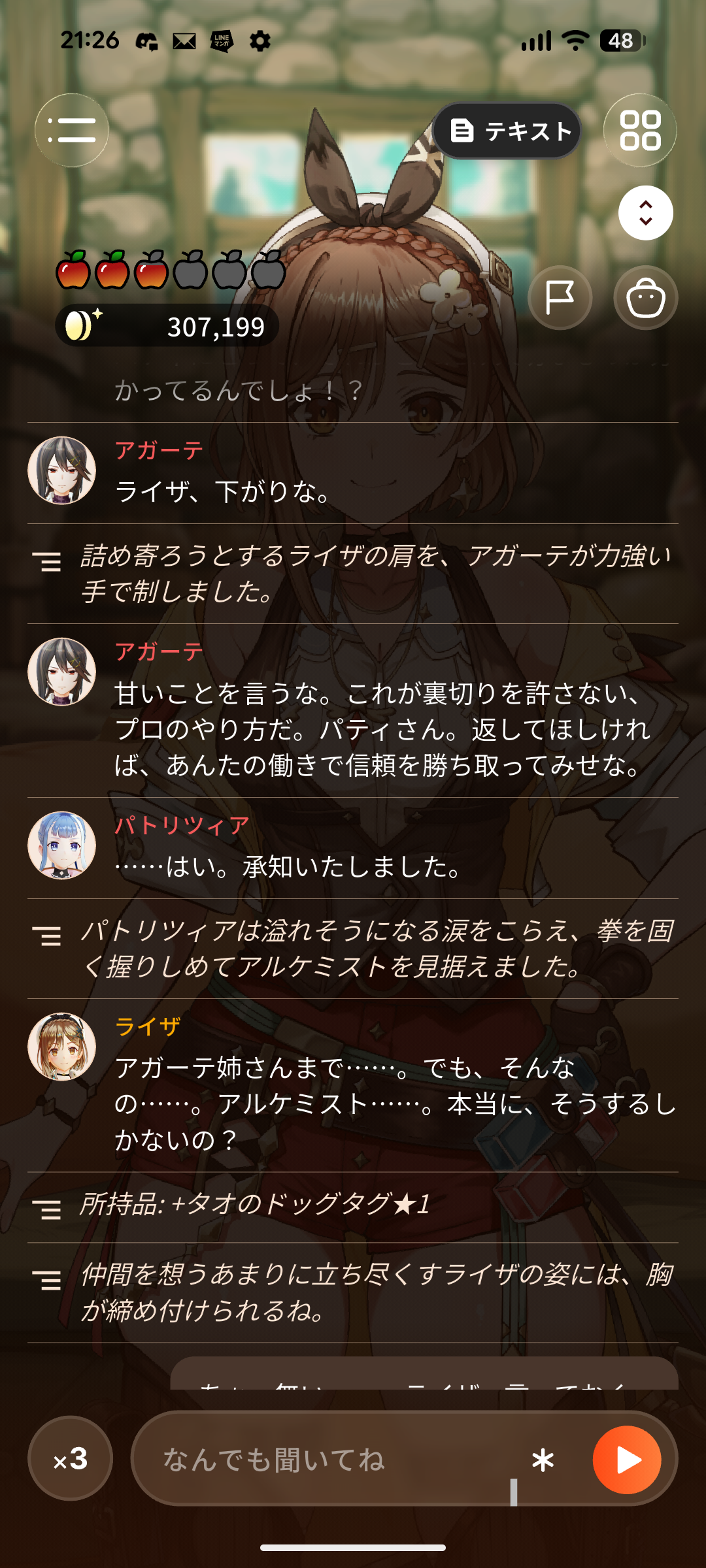Focus the なんでも聞いてね input field
The width and height of the screenshot is (706, 1568).
(x=333, y=1459)
